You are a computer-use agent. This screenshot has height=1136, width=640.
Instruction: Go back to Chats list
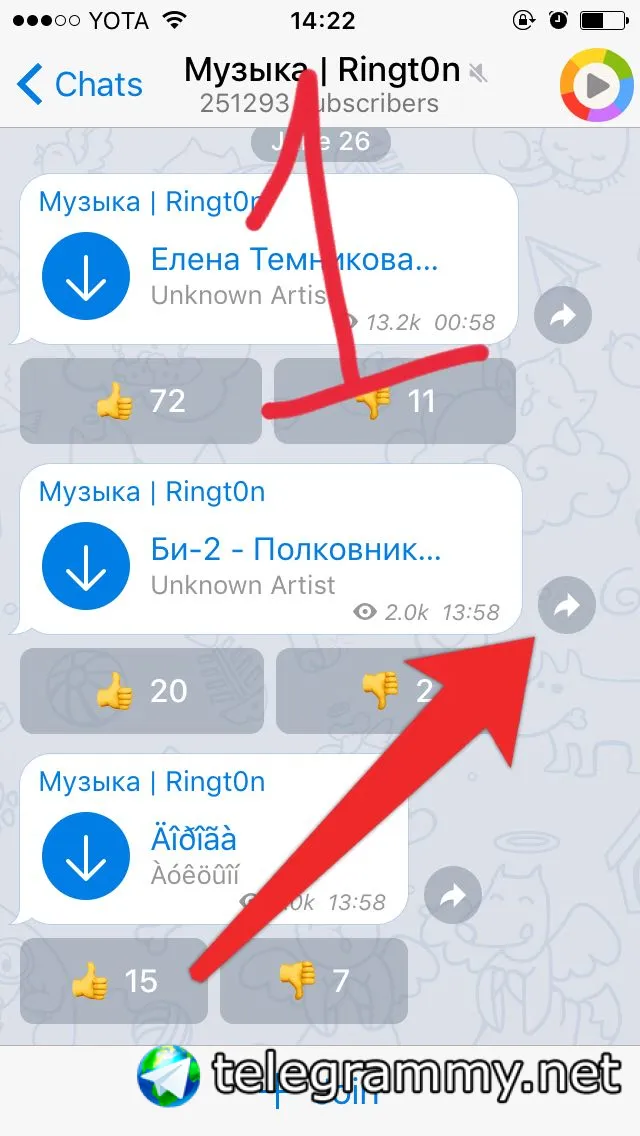(x=80, y=85)
